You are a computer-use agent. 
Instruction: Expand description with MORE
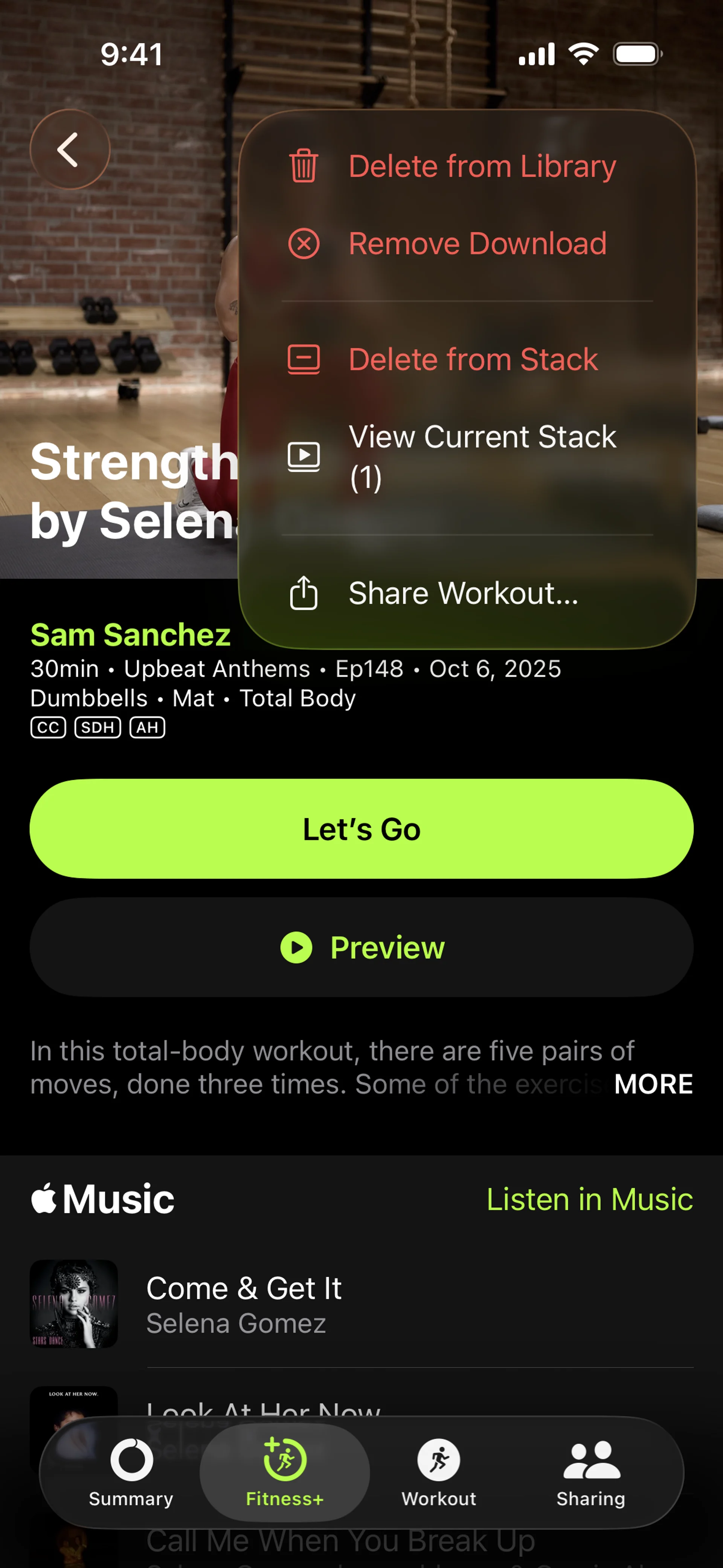(x=653, y=1084)
